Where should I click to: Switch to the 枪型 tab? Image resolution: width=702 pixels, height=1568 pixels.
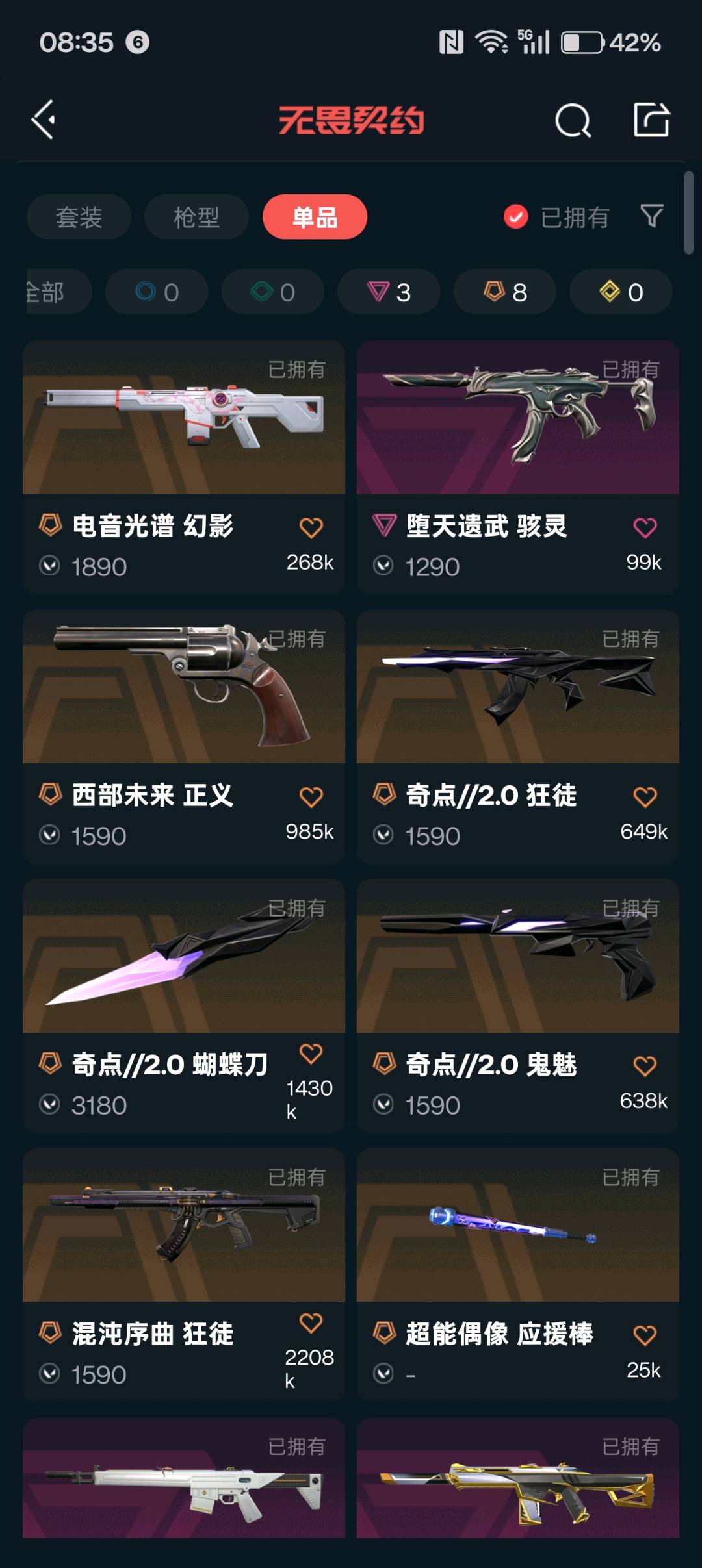[196, 217]
